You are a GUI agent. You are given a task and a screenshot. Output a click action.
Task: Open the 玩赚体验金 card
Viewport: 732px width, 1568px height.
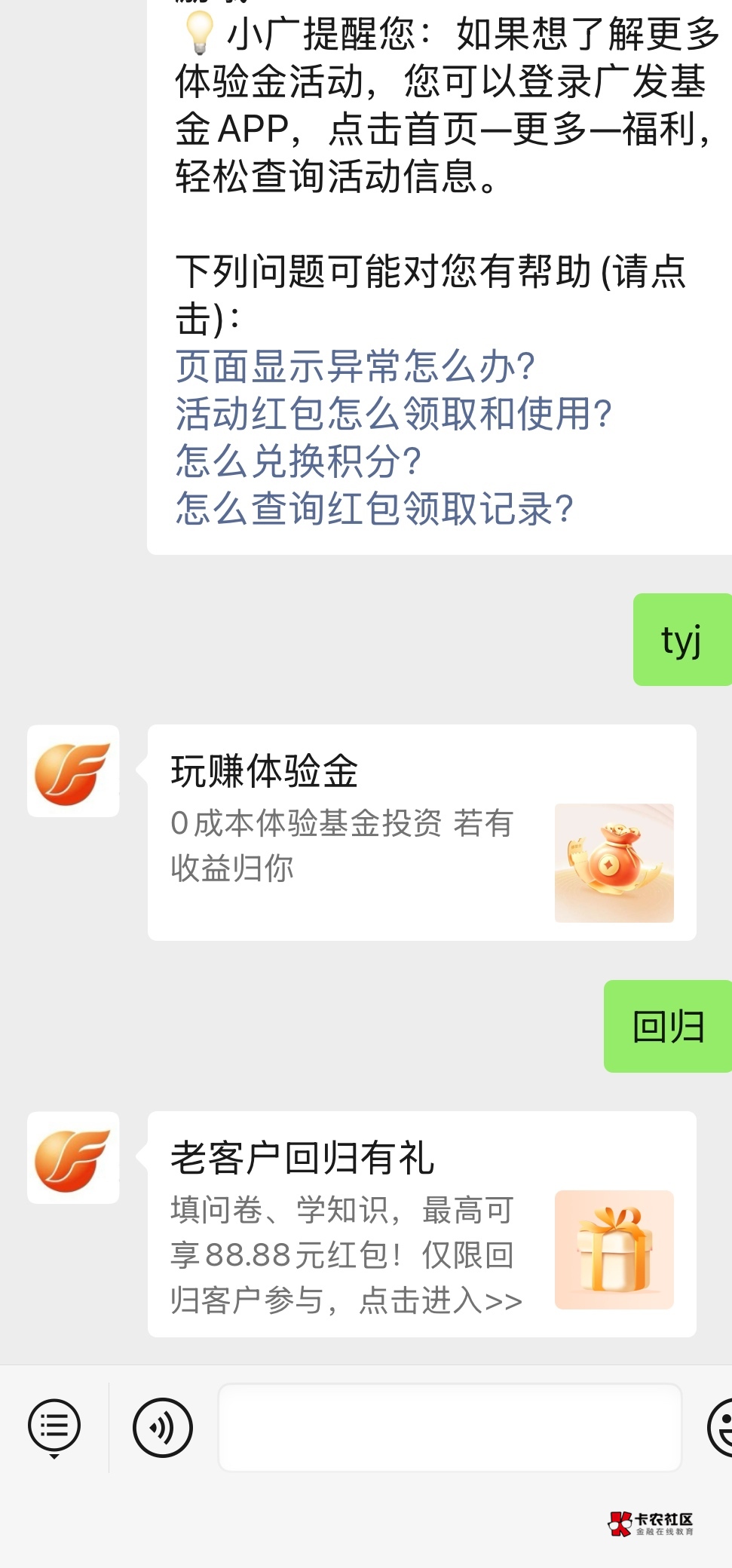coord(421,832)
